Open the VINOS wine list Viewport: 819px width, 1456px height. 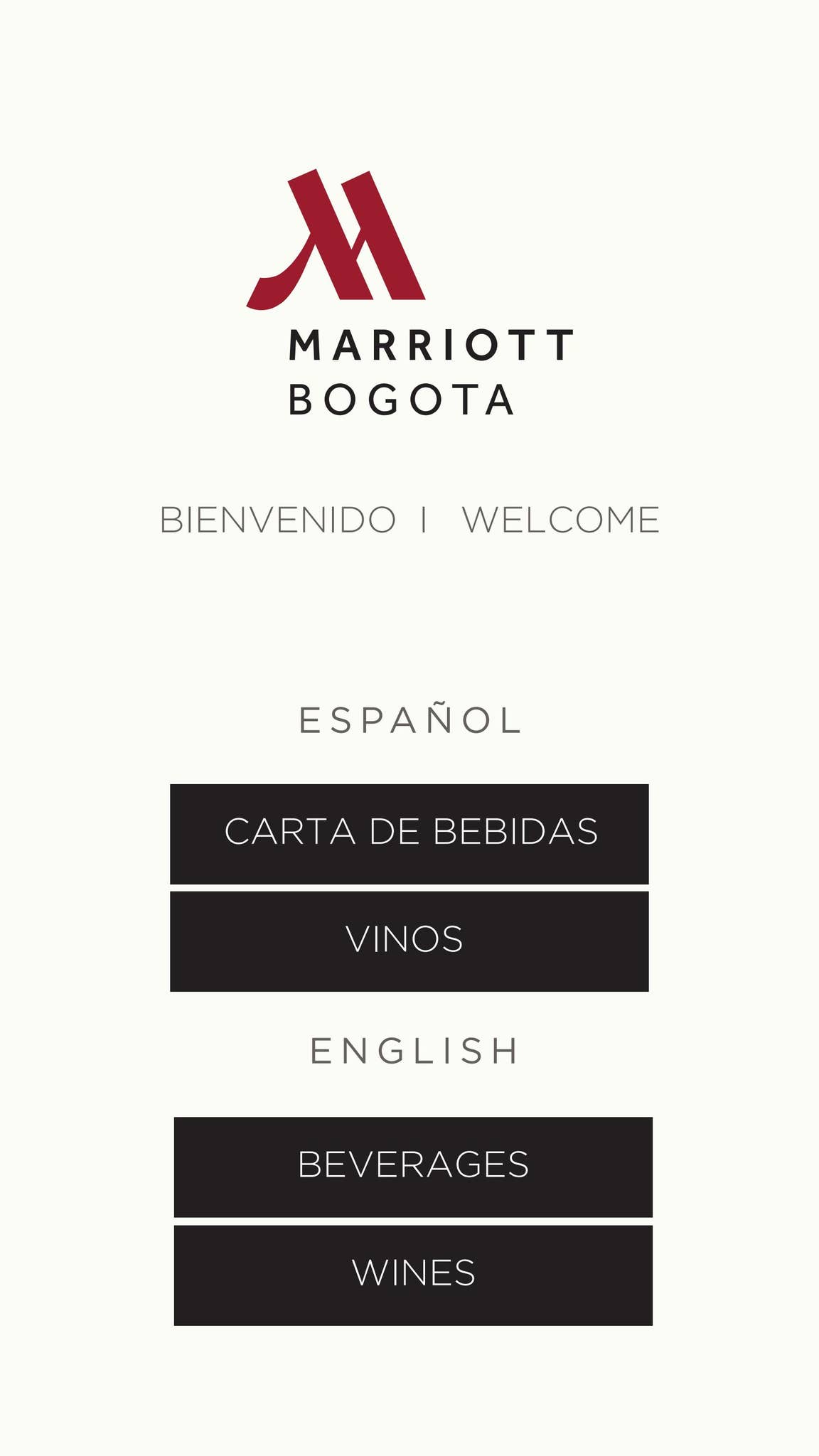click(409, 938)
